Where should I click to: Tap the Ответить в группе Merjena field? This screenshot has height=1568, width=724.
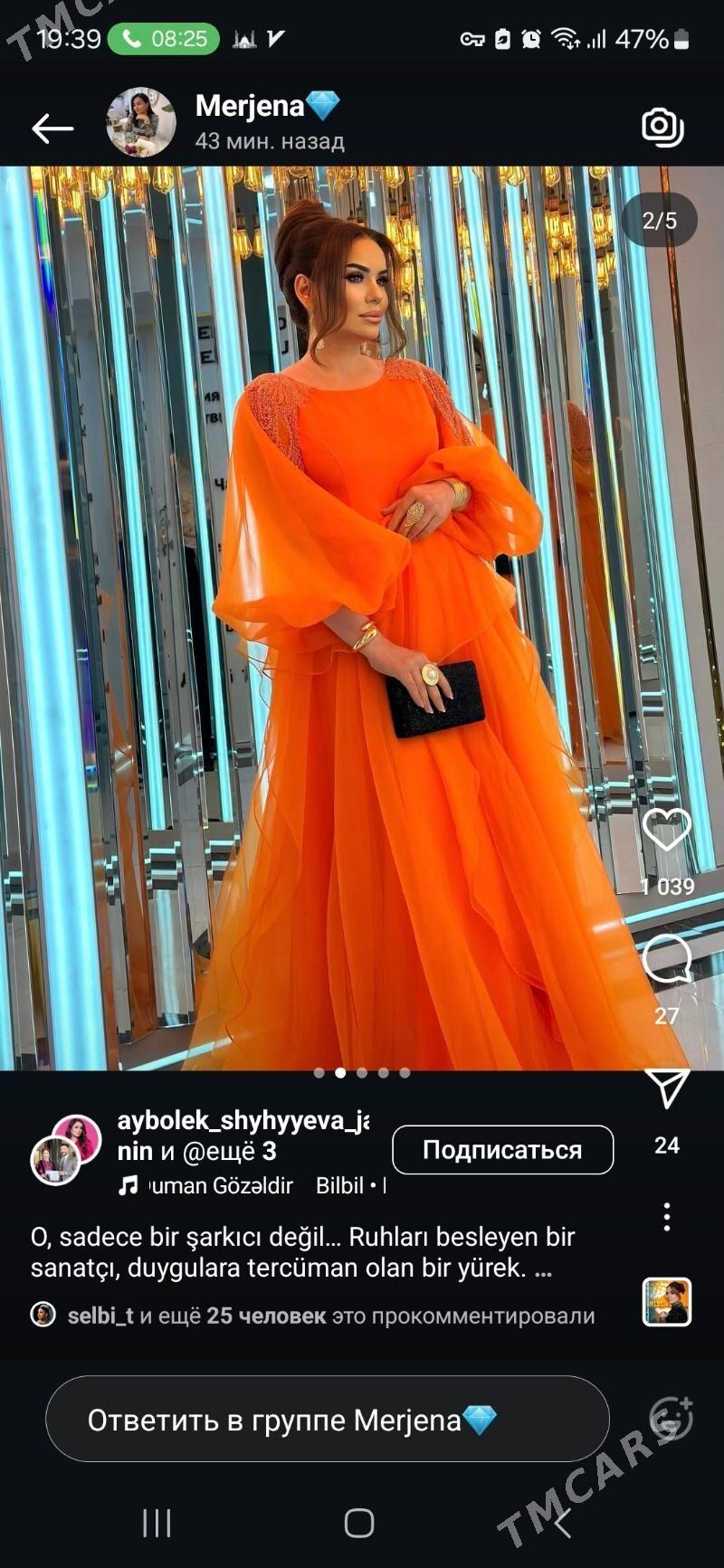326,1419
